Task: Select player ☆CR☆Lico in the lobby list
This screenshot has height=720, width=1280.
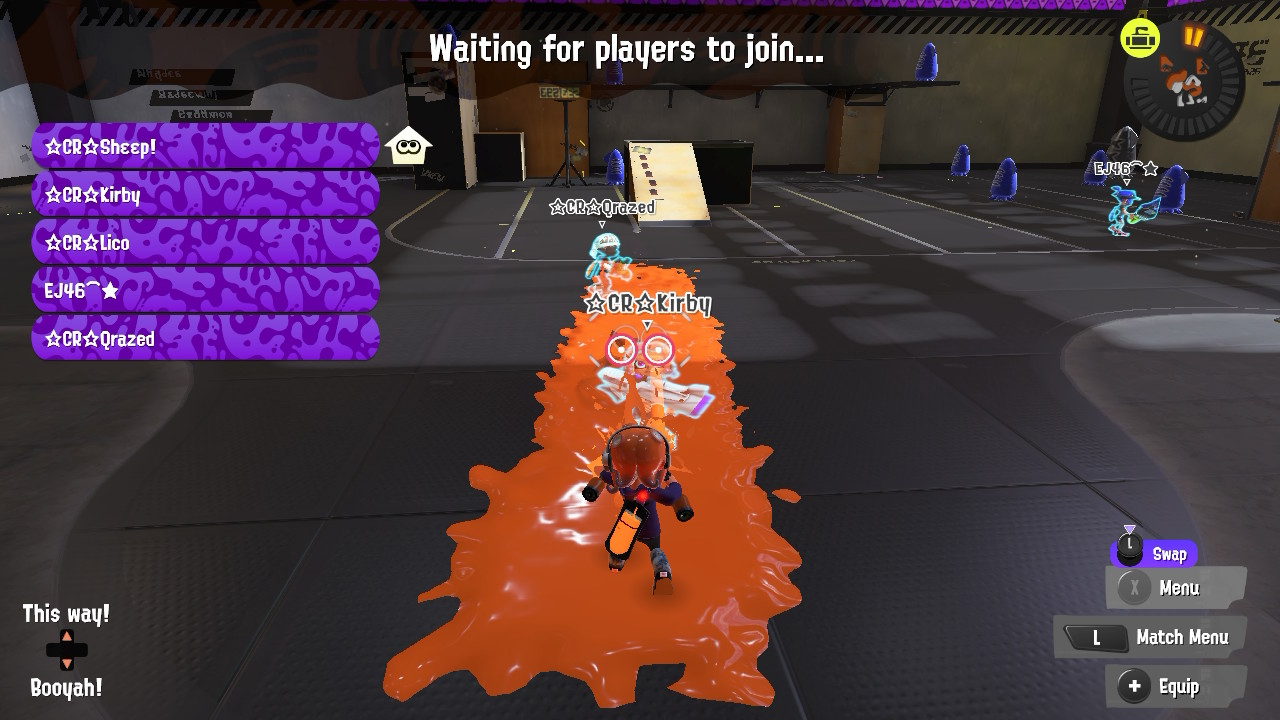Action: pos(205,243)
